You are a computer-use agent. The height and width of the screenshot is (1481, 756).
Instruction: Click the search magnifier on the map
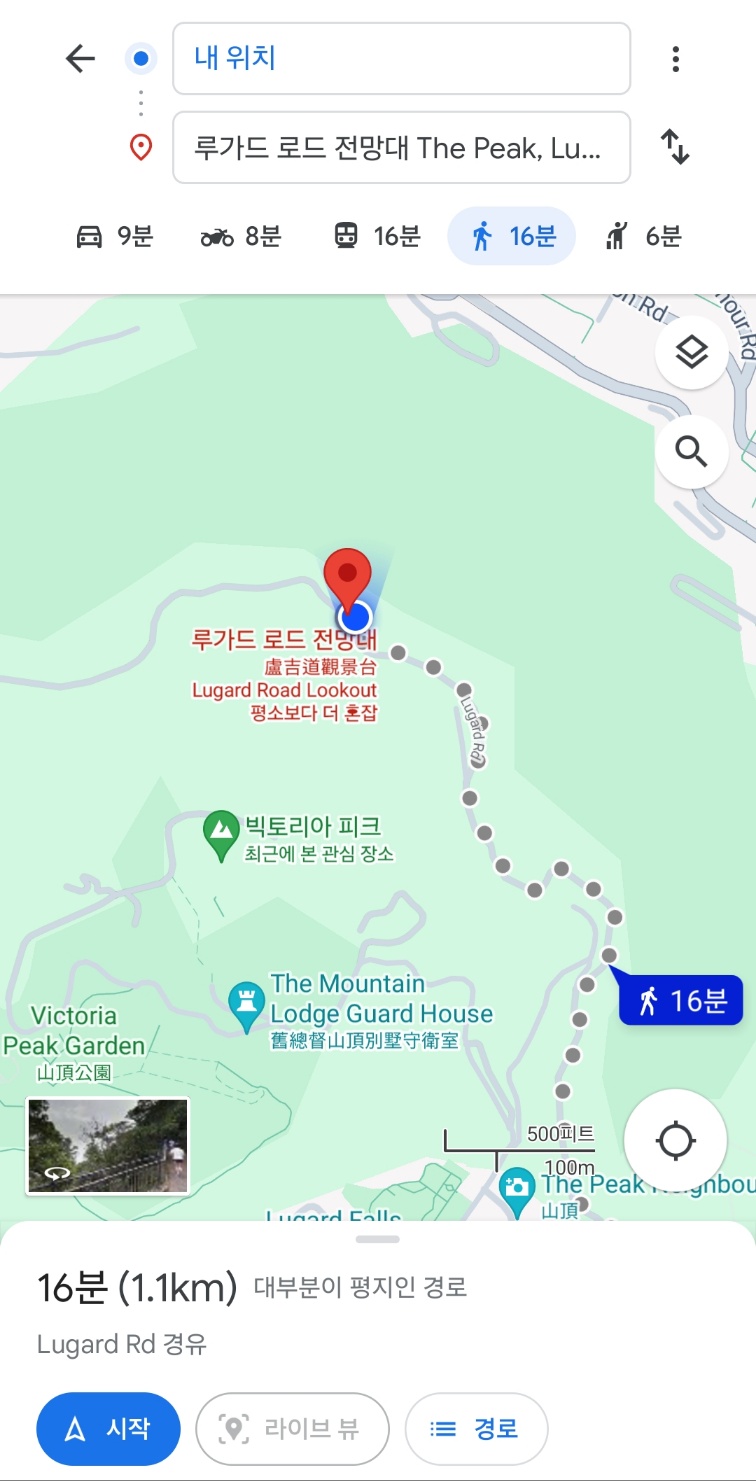pyautogui.click(x=691, y=451)
